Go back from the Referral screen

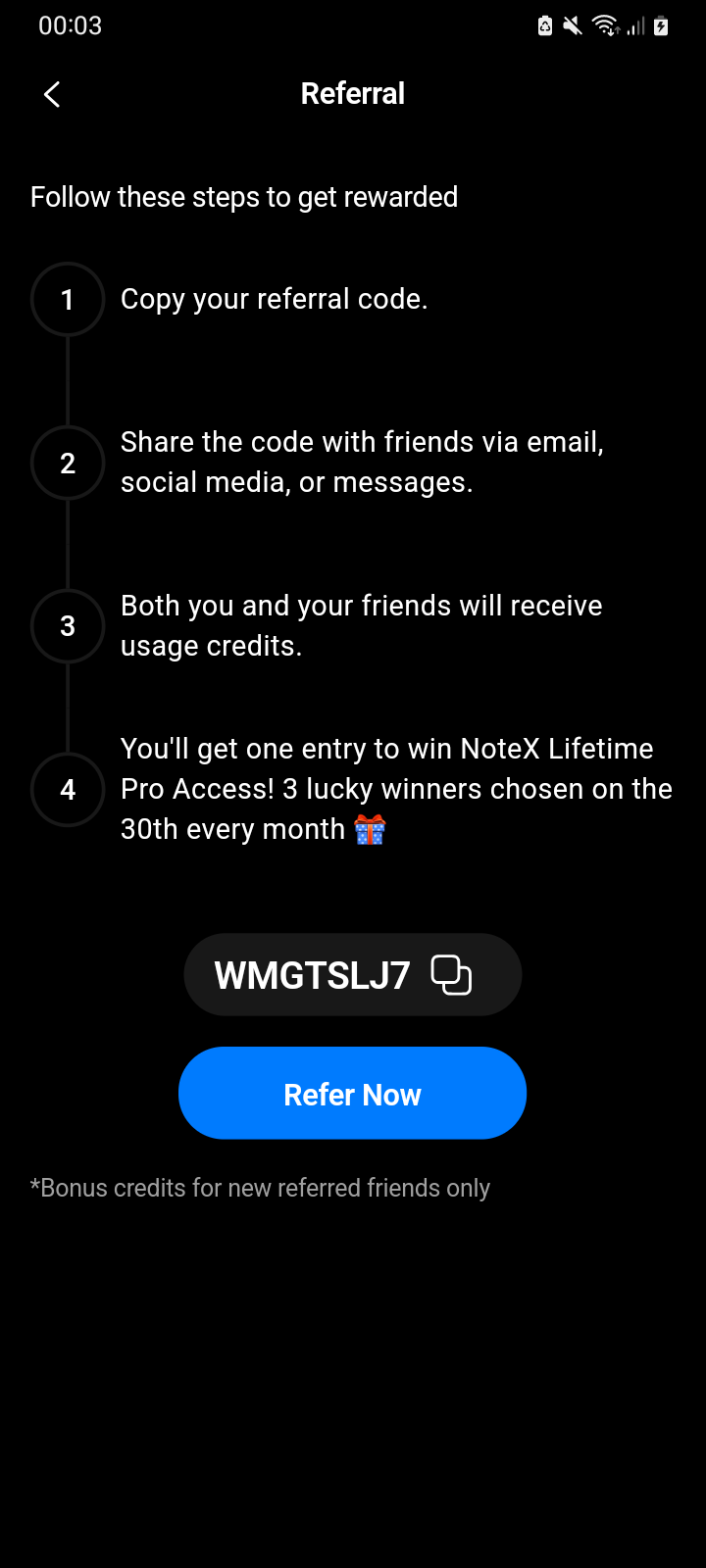52,94
